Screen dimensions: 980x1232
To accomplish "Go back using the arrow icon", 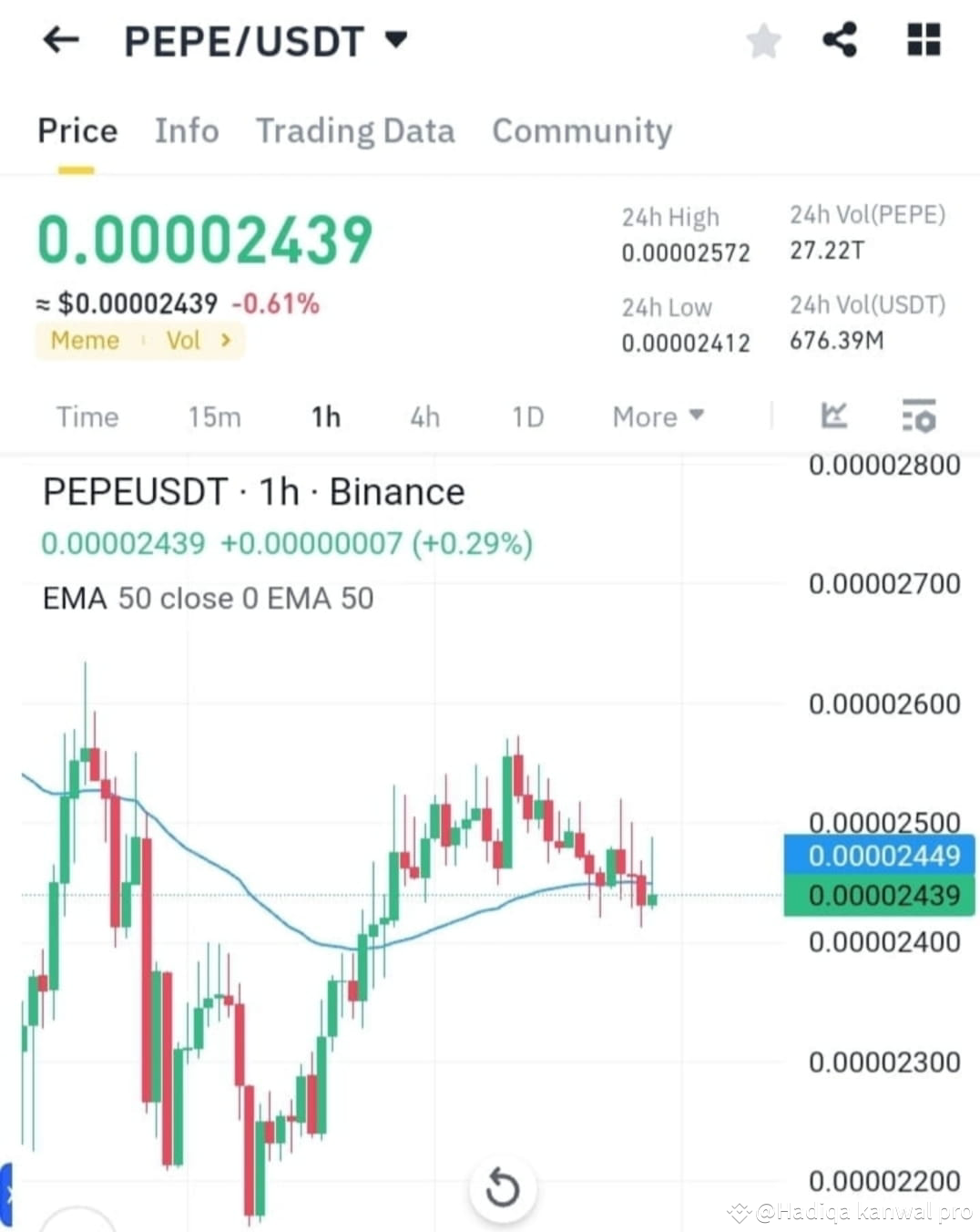I will click(x=60, y=40).
